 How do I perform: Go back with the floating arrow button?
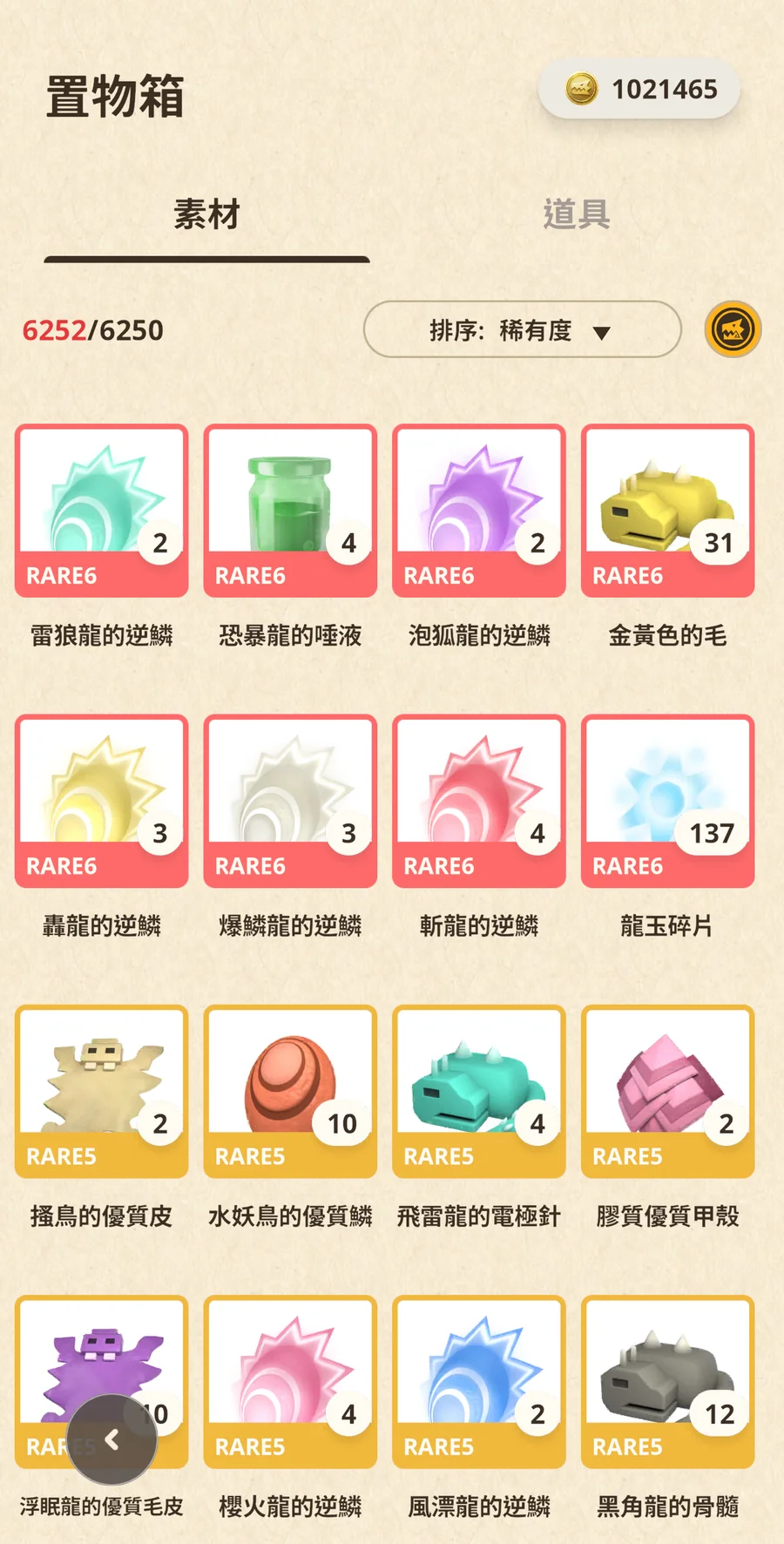[112, 1439]
